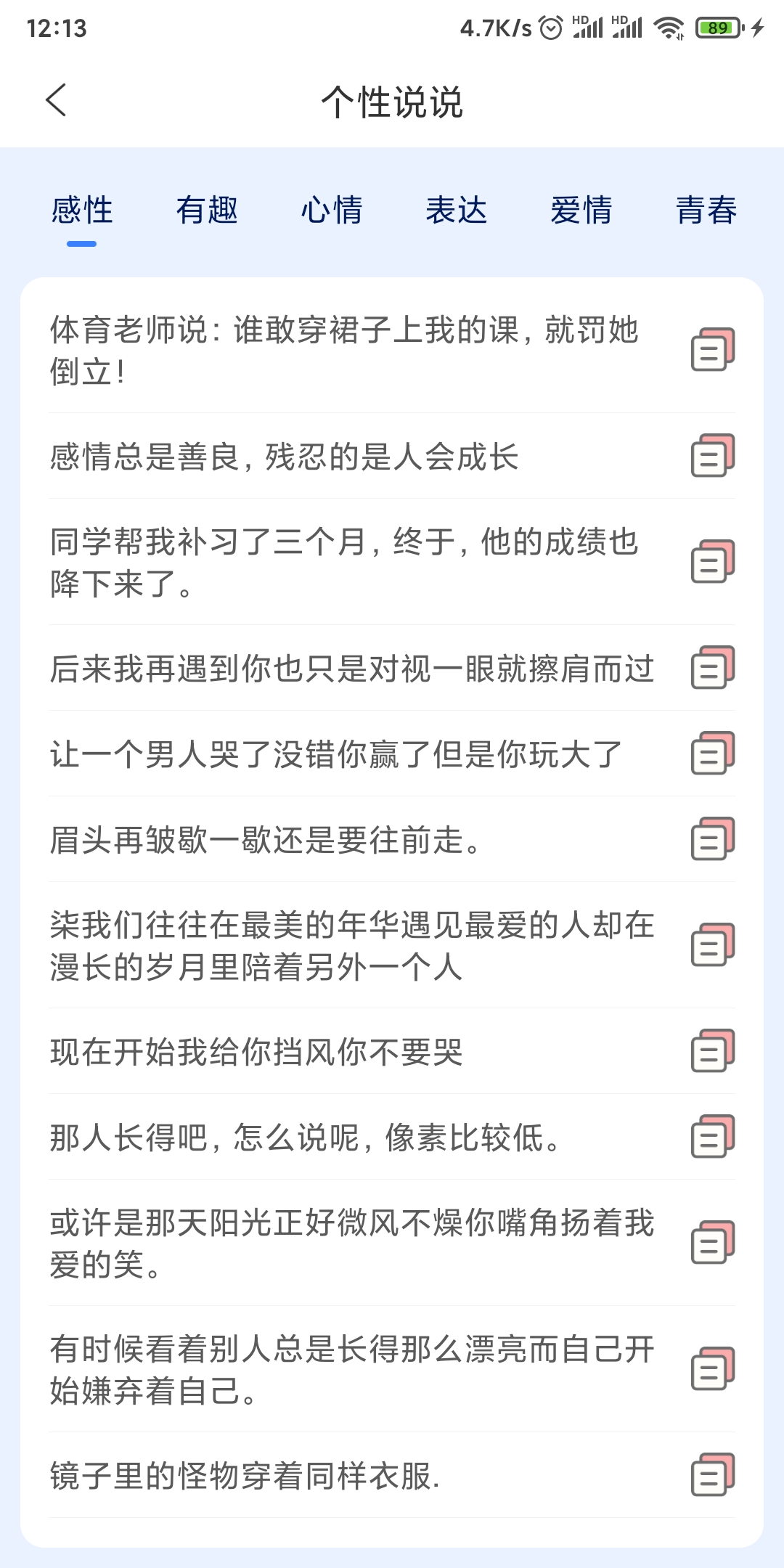Copy the quote 现在开始我给你挡风
This screenshot has width=784, height=1568.
coord(713,1050)
